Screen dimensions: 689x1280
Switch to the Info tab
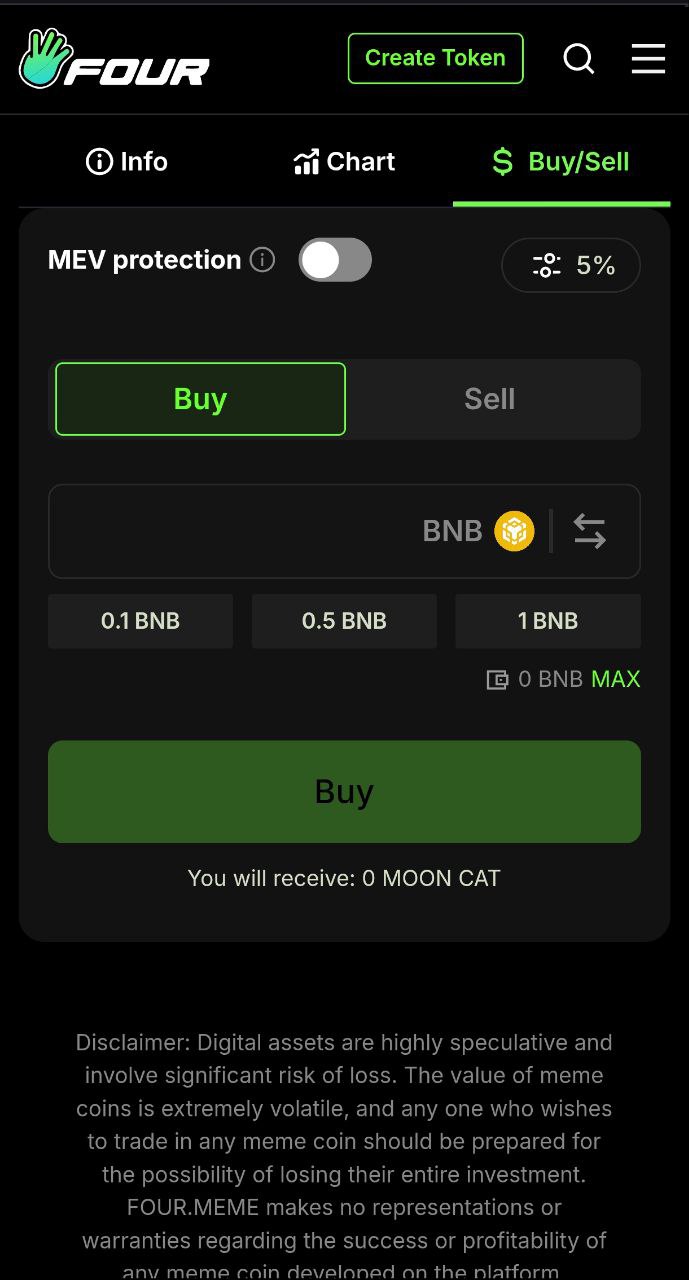tap(127, 161)
